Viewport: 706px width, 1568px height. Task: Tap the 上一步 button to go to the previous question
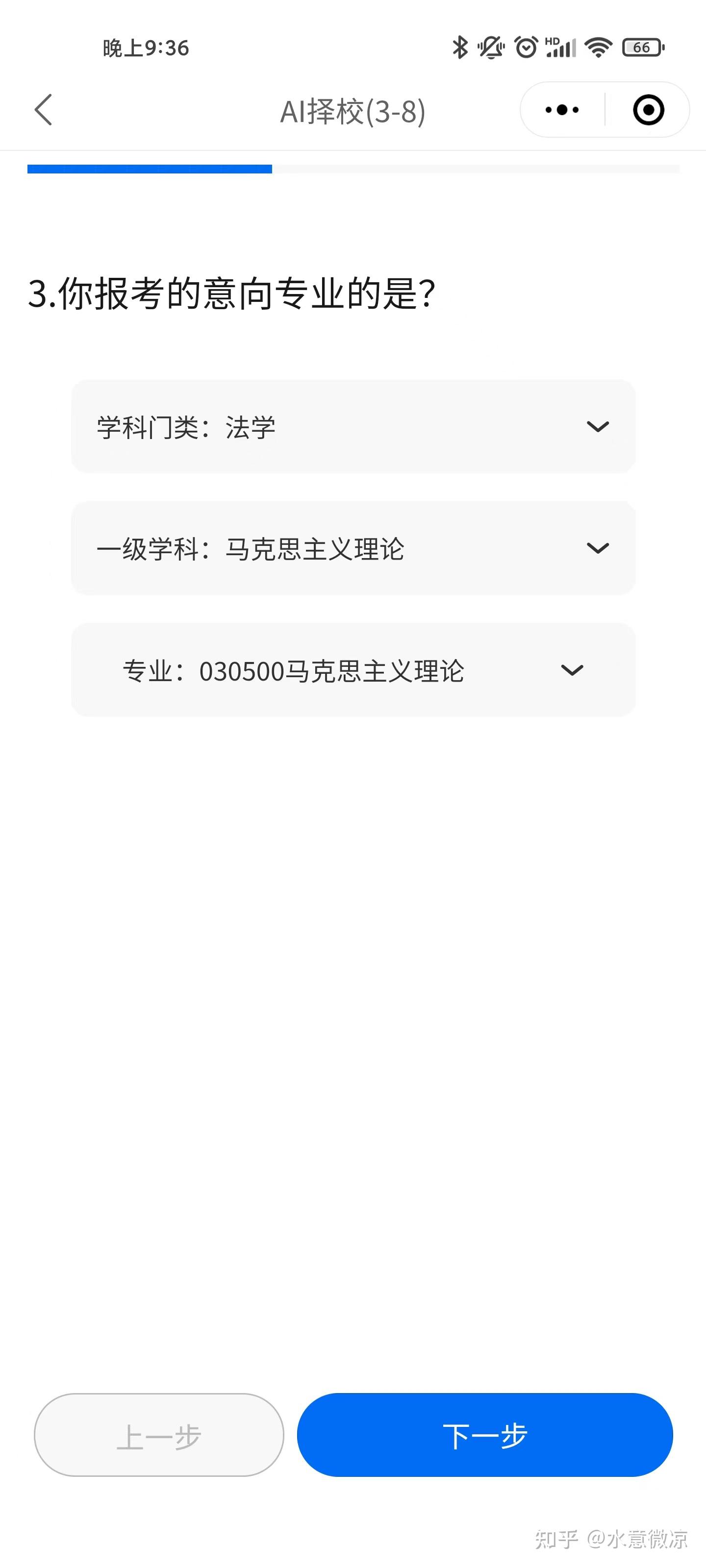[159, 1435]
